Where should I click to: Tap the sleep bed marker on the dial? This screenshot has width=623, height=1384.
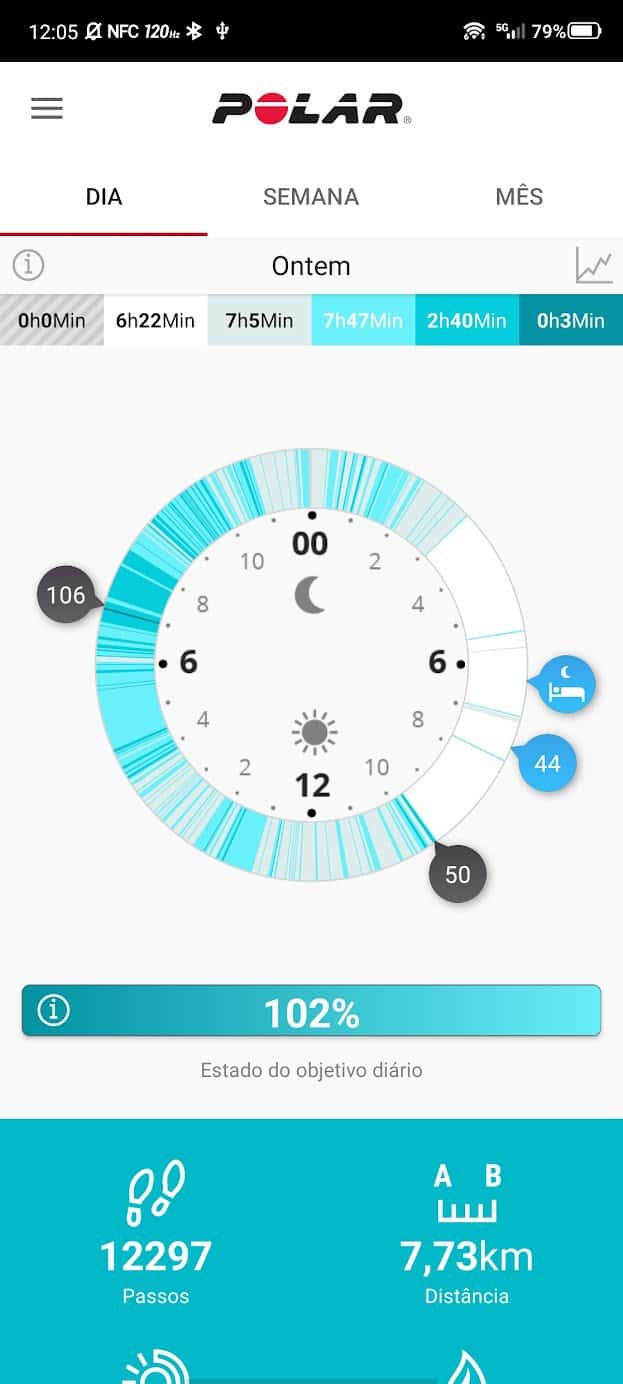[x=567, y=686]
